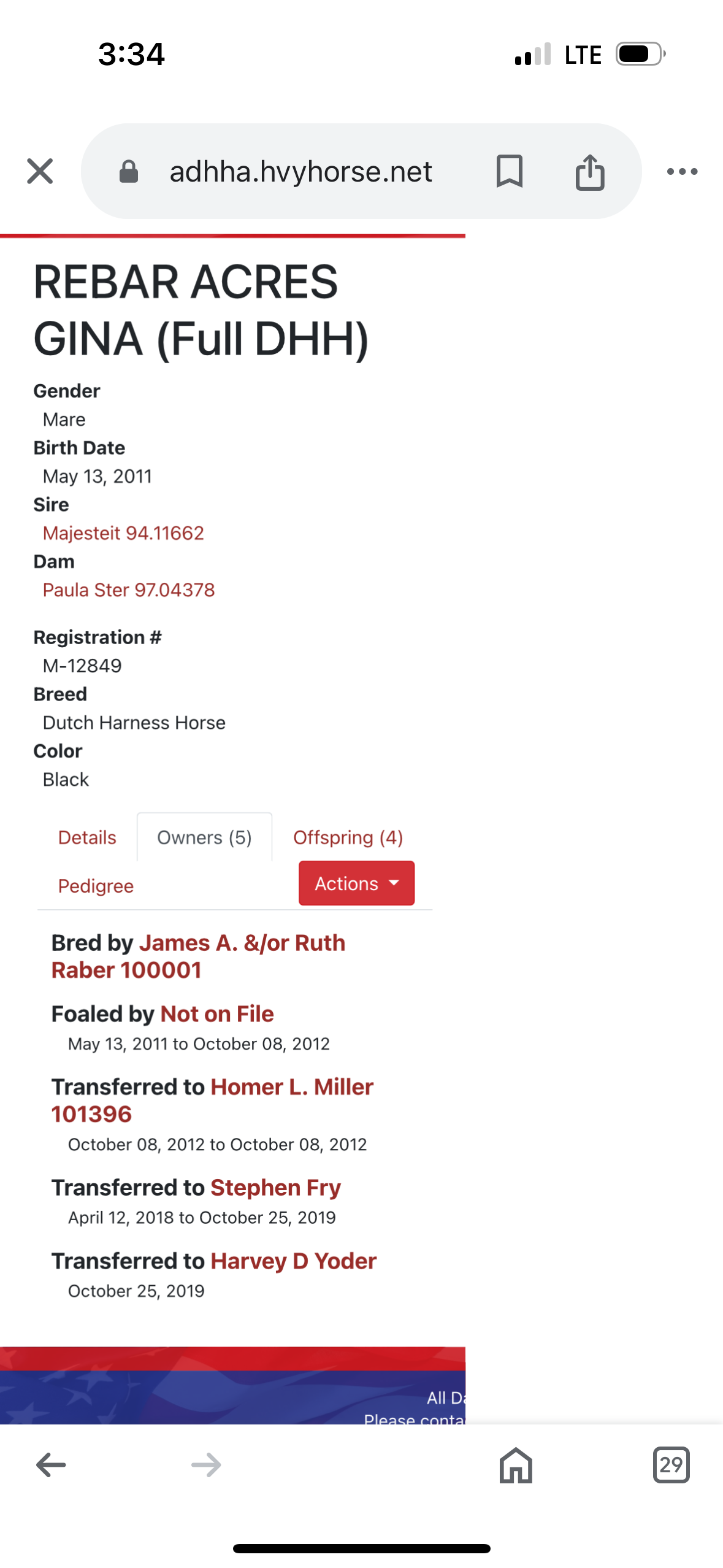Open owner Harvey D Yoder
Screen dimensions: 723x1568
tap(293, 1261)
